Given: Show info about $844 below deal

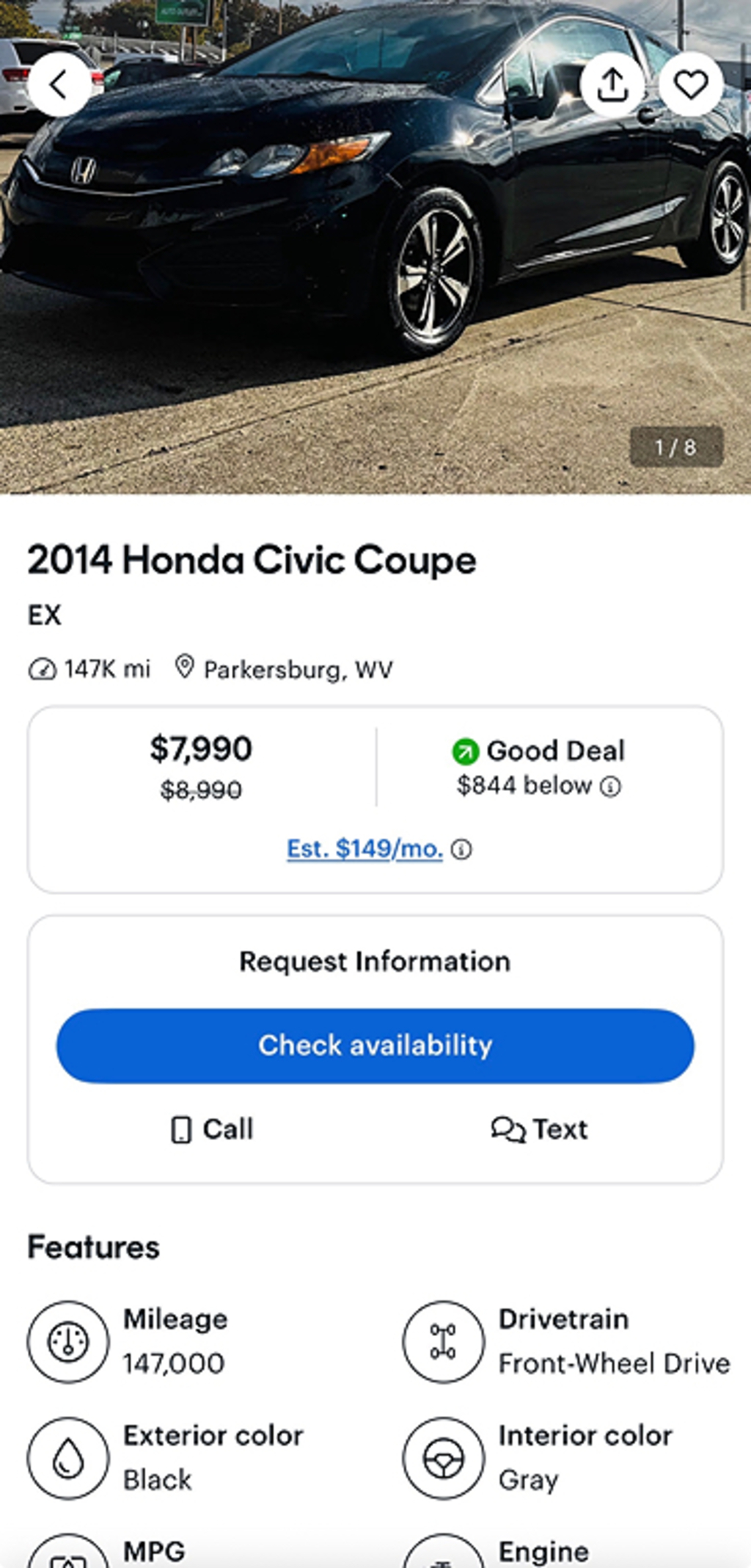Looking at the screenshot, I should pyautogui.click(x=611, y=787).
